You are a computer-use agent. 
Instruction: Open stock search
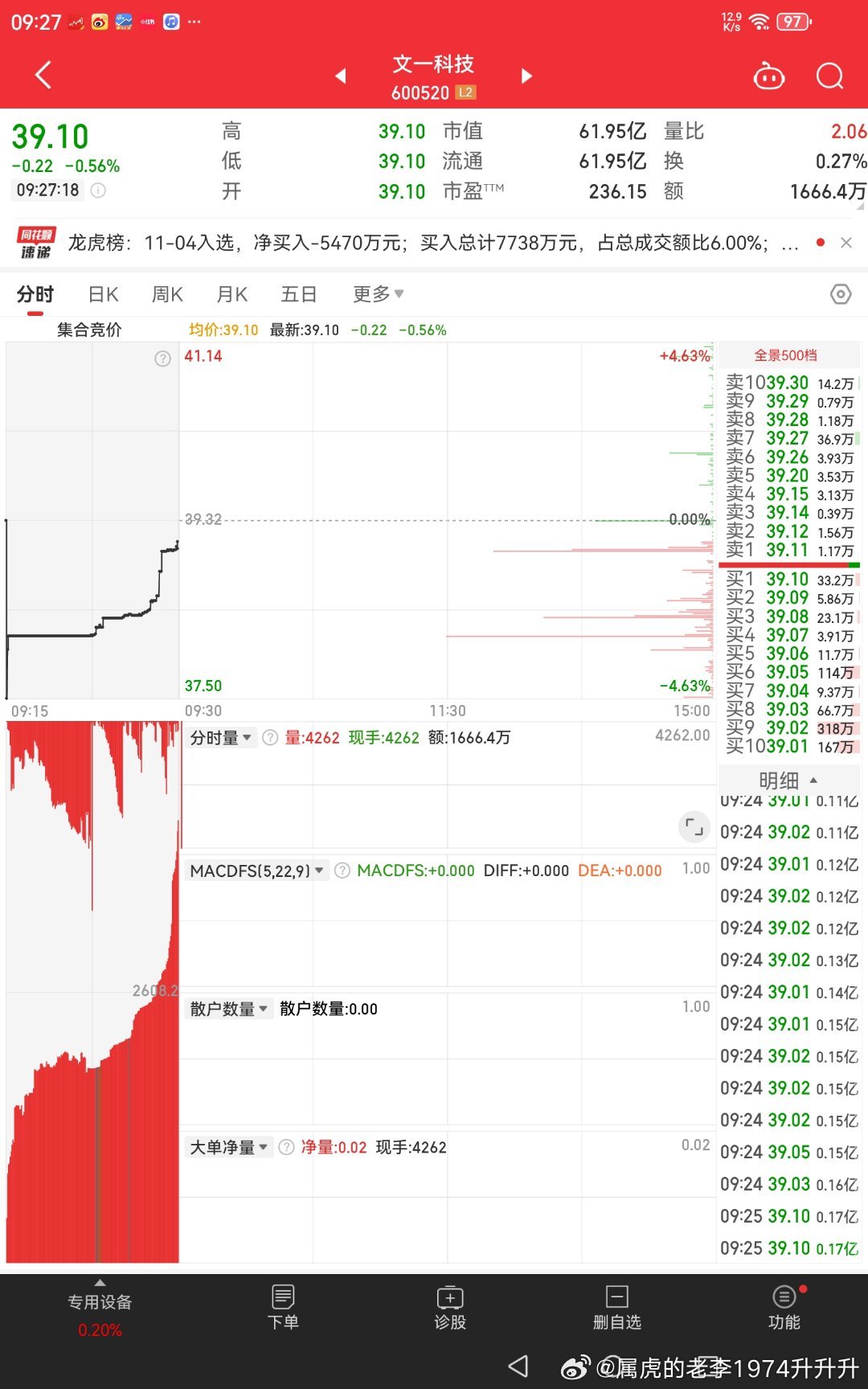tap(829, 76)
